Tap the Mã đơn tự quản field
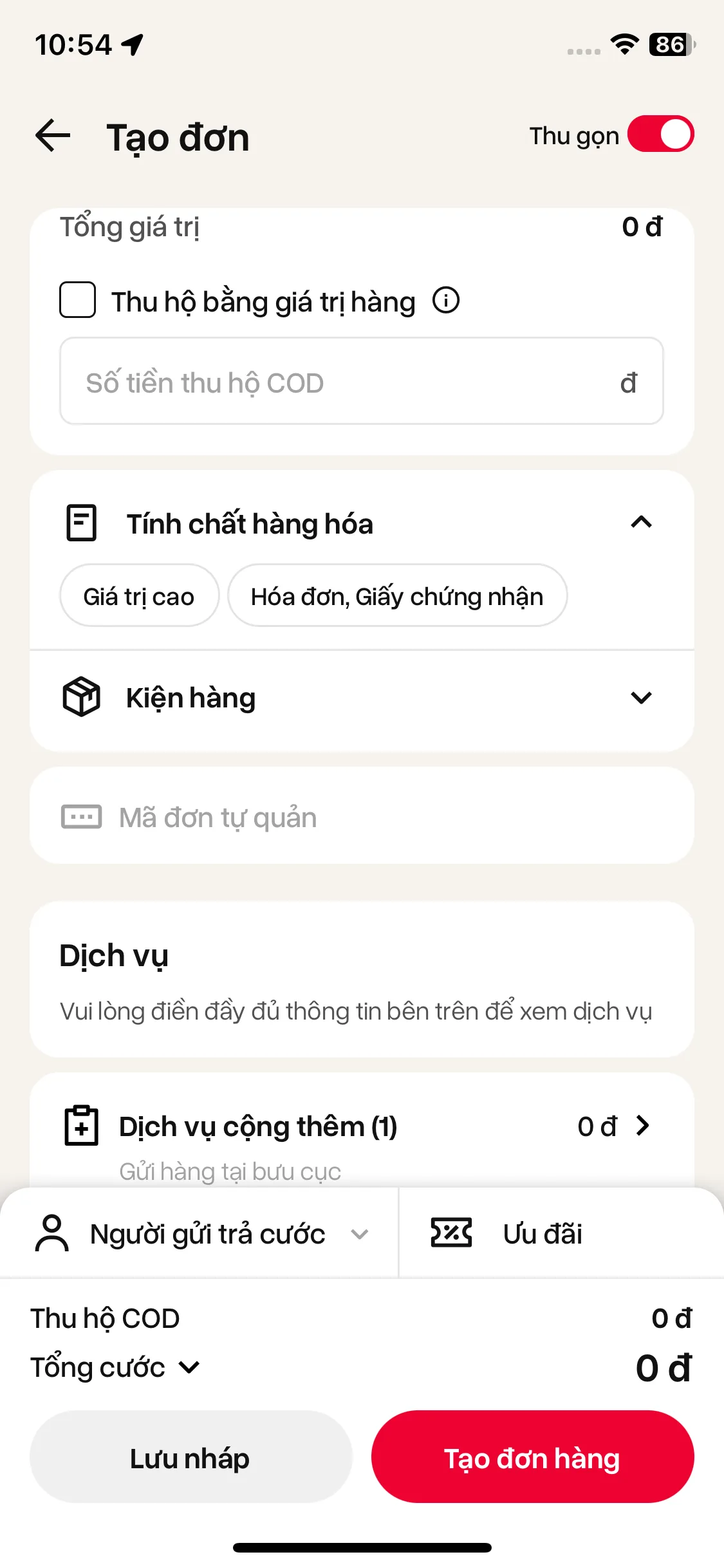 [360, 817]
